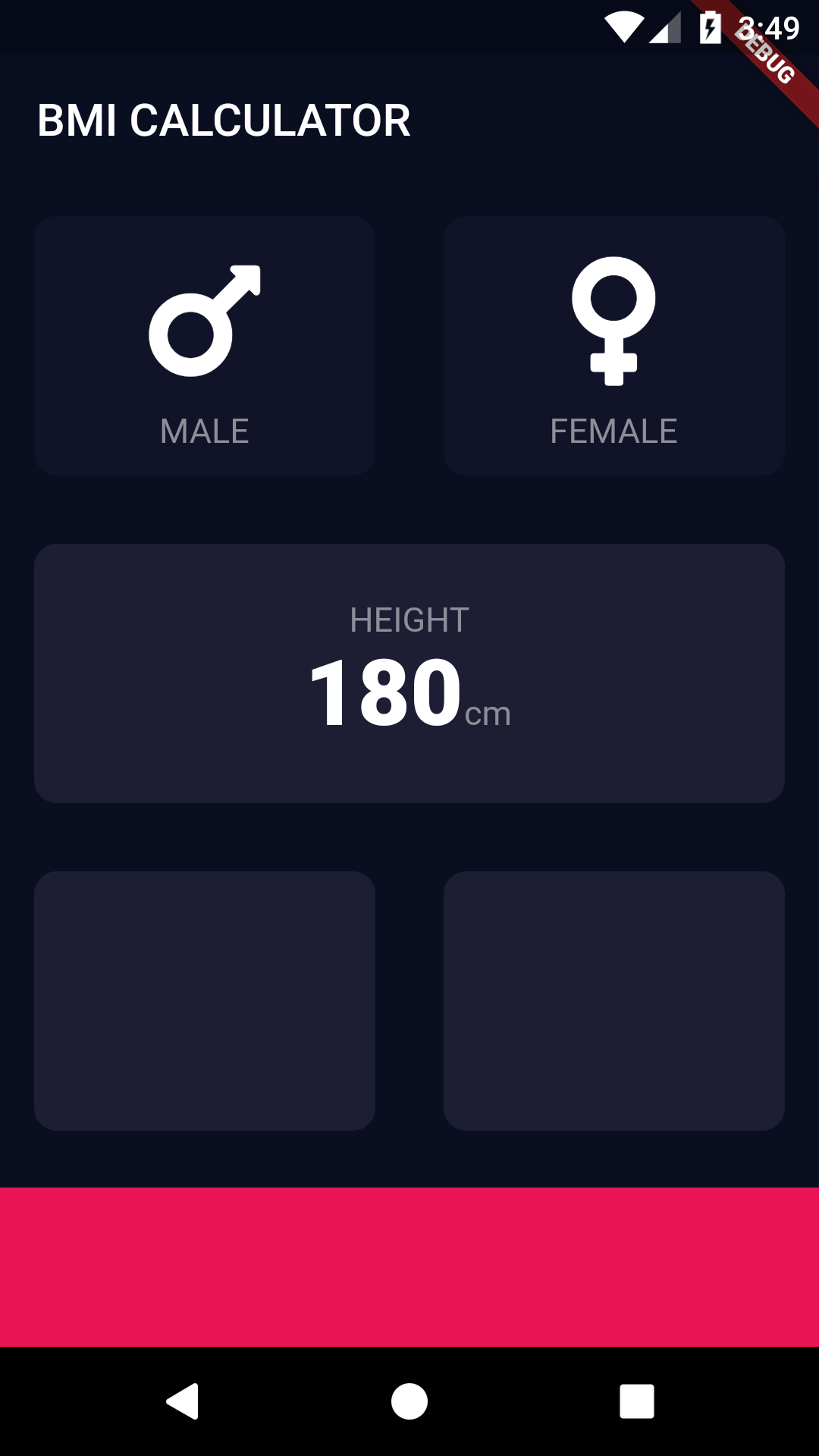Select the MALE gender card
Screen dimensions: 819x1456
tap(205, 346)
